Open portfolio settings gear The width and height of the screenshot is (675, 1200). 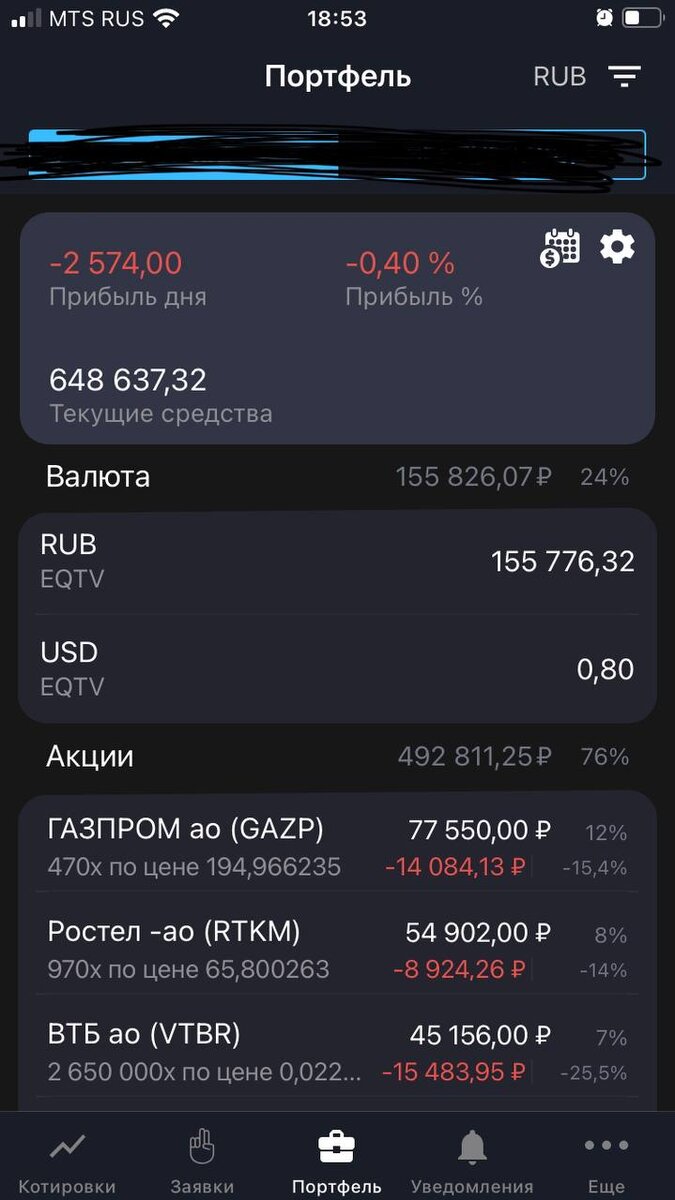[x=617, y=246]
